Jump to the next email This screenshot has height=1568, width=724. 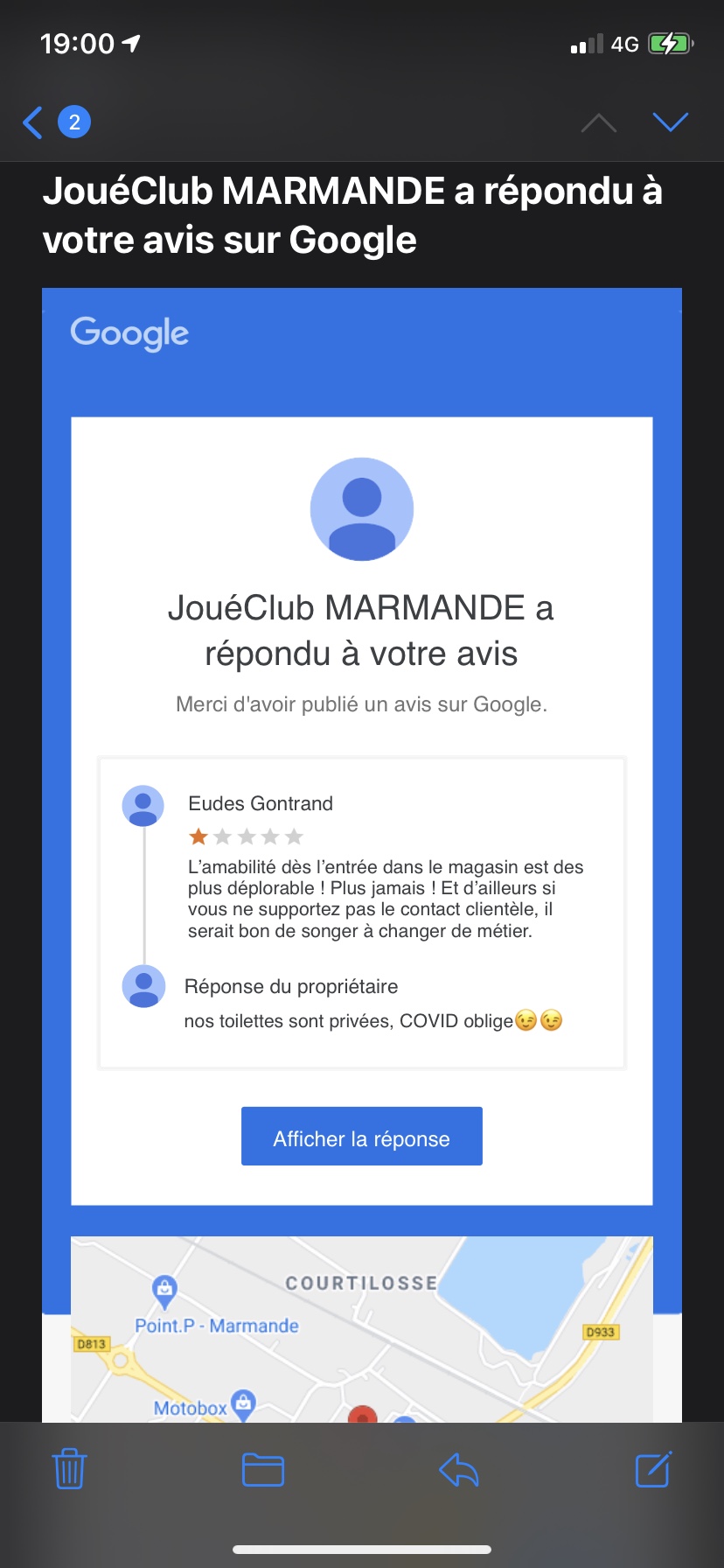point(670,122)
